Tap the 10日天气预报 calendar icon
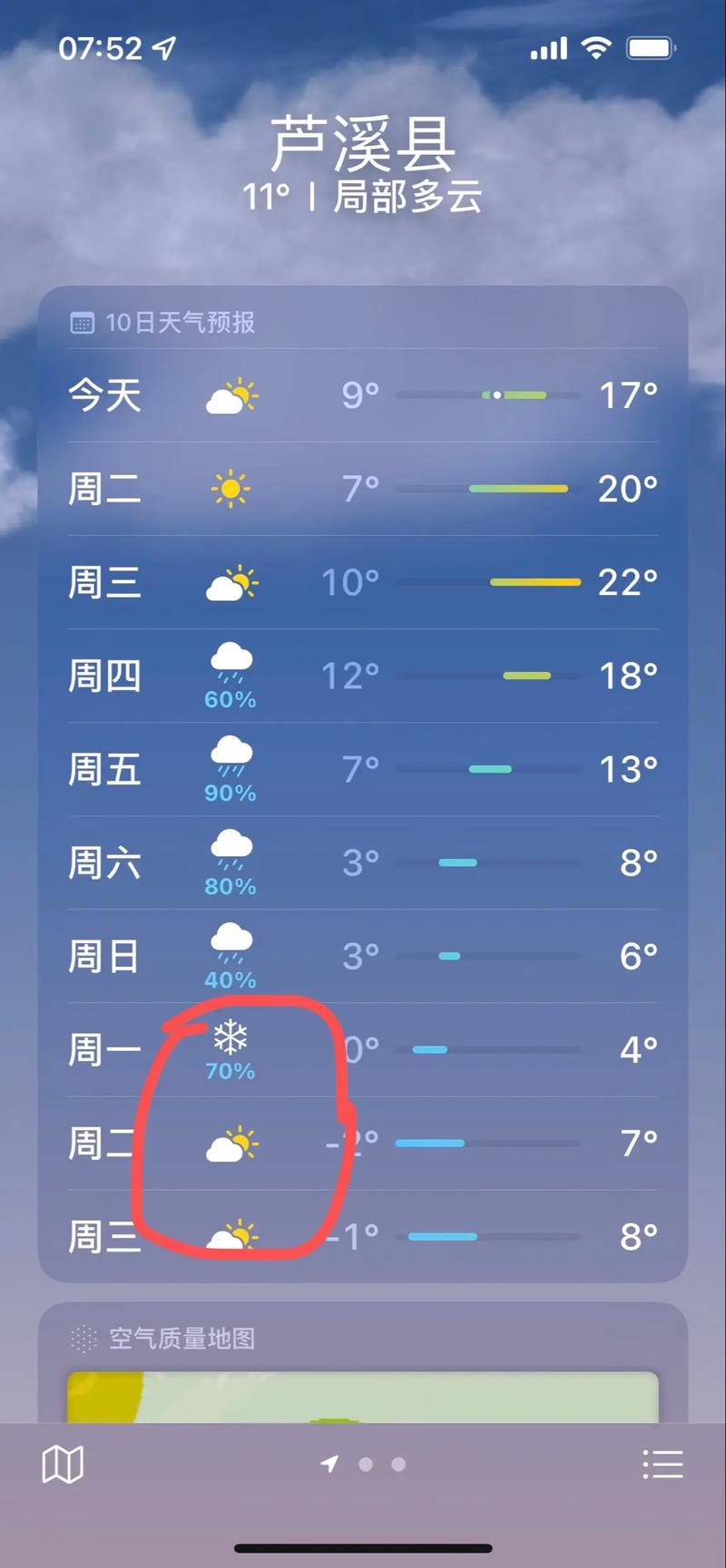This screenshot has height=1568, width=726. click(x=83, y=322)
